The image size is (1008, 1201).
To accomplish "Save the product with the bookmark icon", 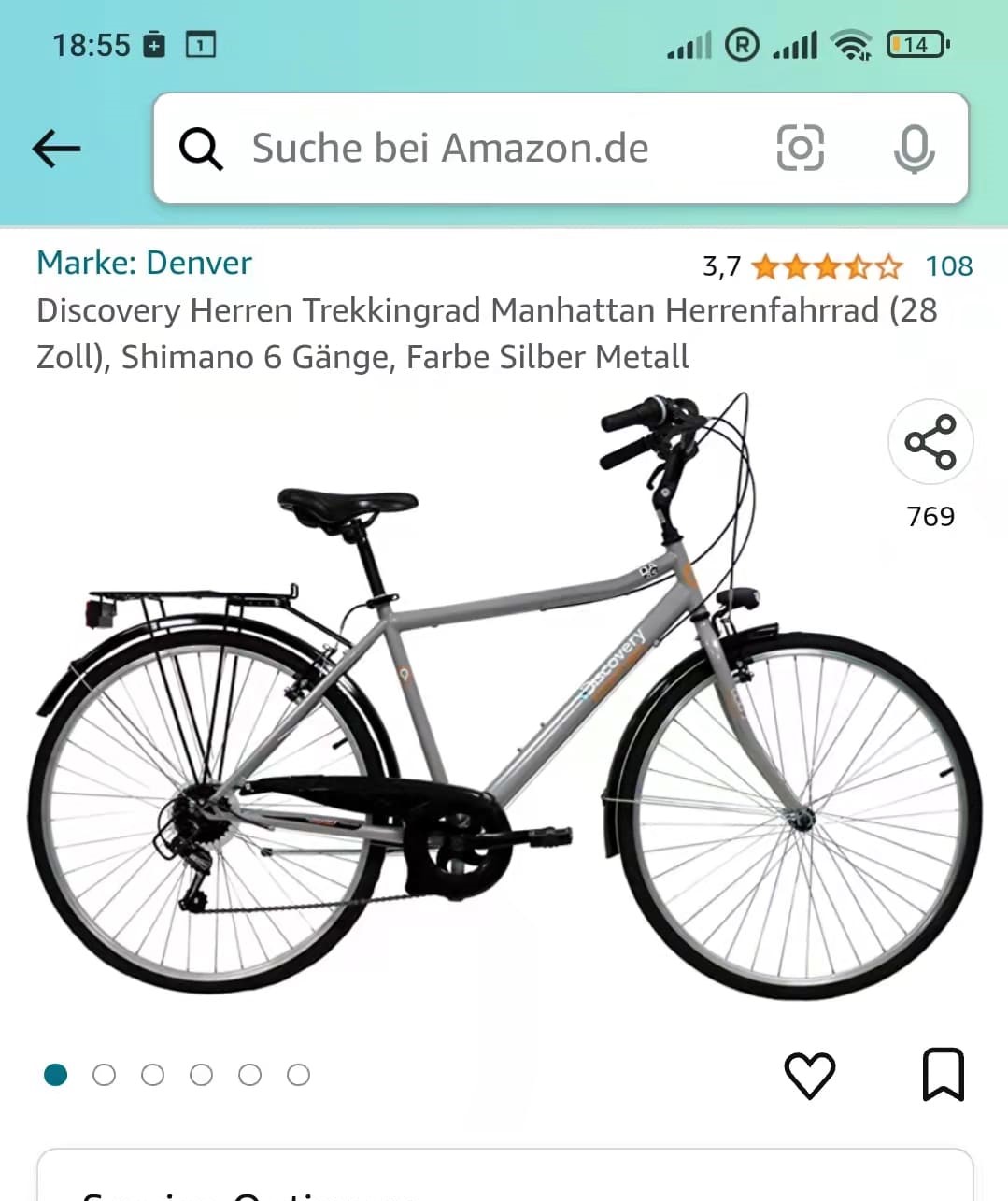I will 943,1075.
